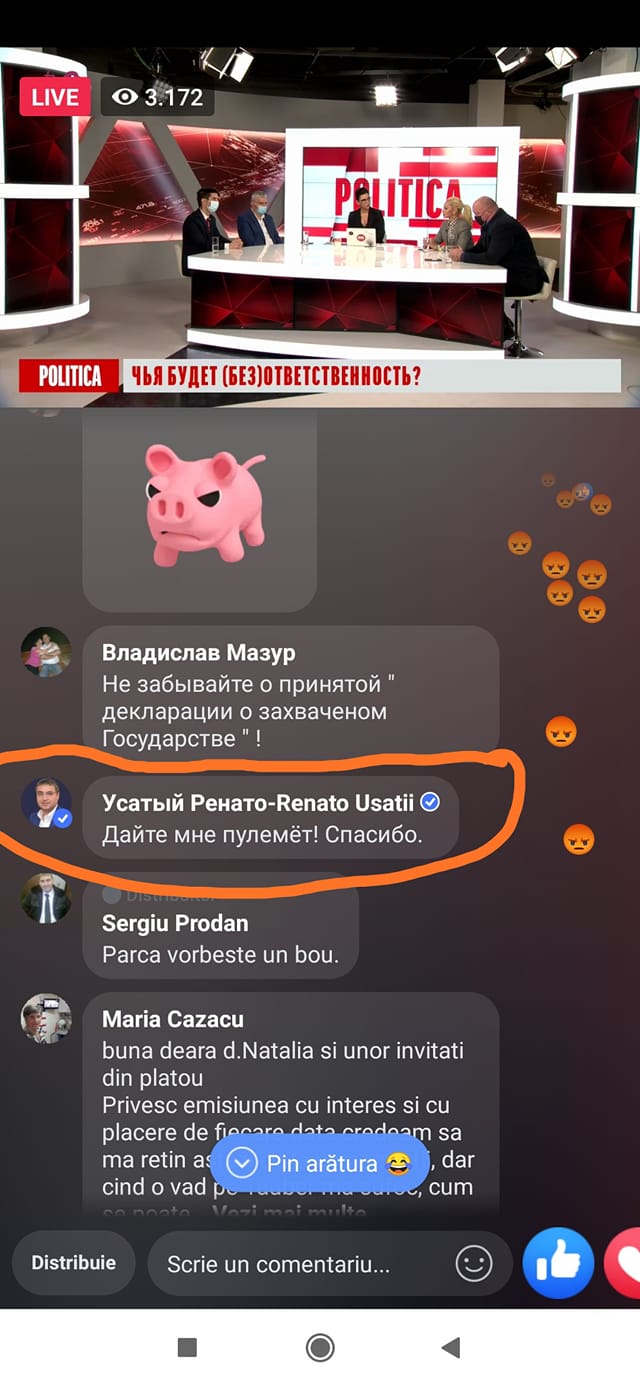Viewport: 640px width, 1386px height.
Task: Open the emoji picker in comment box
Action: click(474, 1264)
